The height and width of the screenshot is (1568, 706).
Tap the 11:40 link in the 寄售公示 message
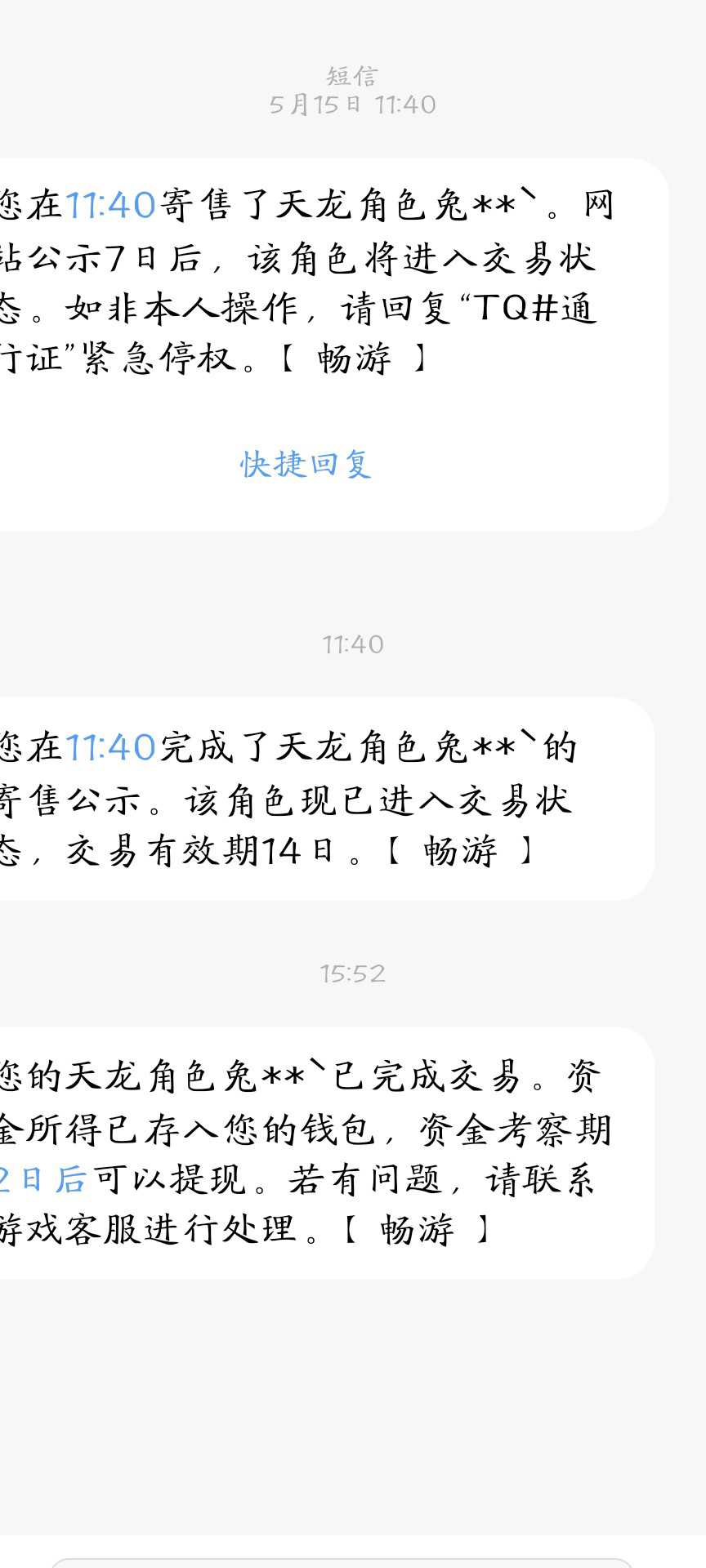coord(110,747)
